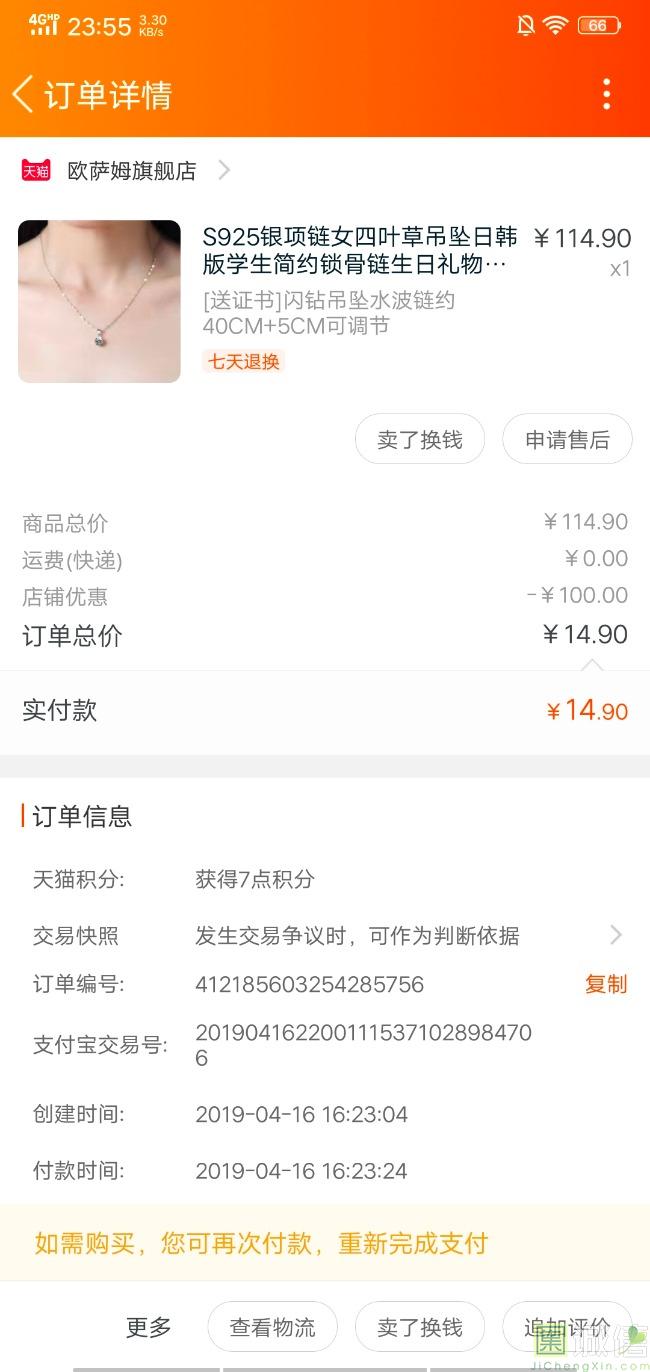View shipping with 查看物流
This screenshot has width=650, height=1372.
pos(272,1327)
